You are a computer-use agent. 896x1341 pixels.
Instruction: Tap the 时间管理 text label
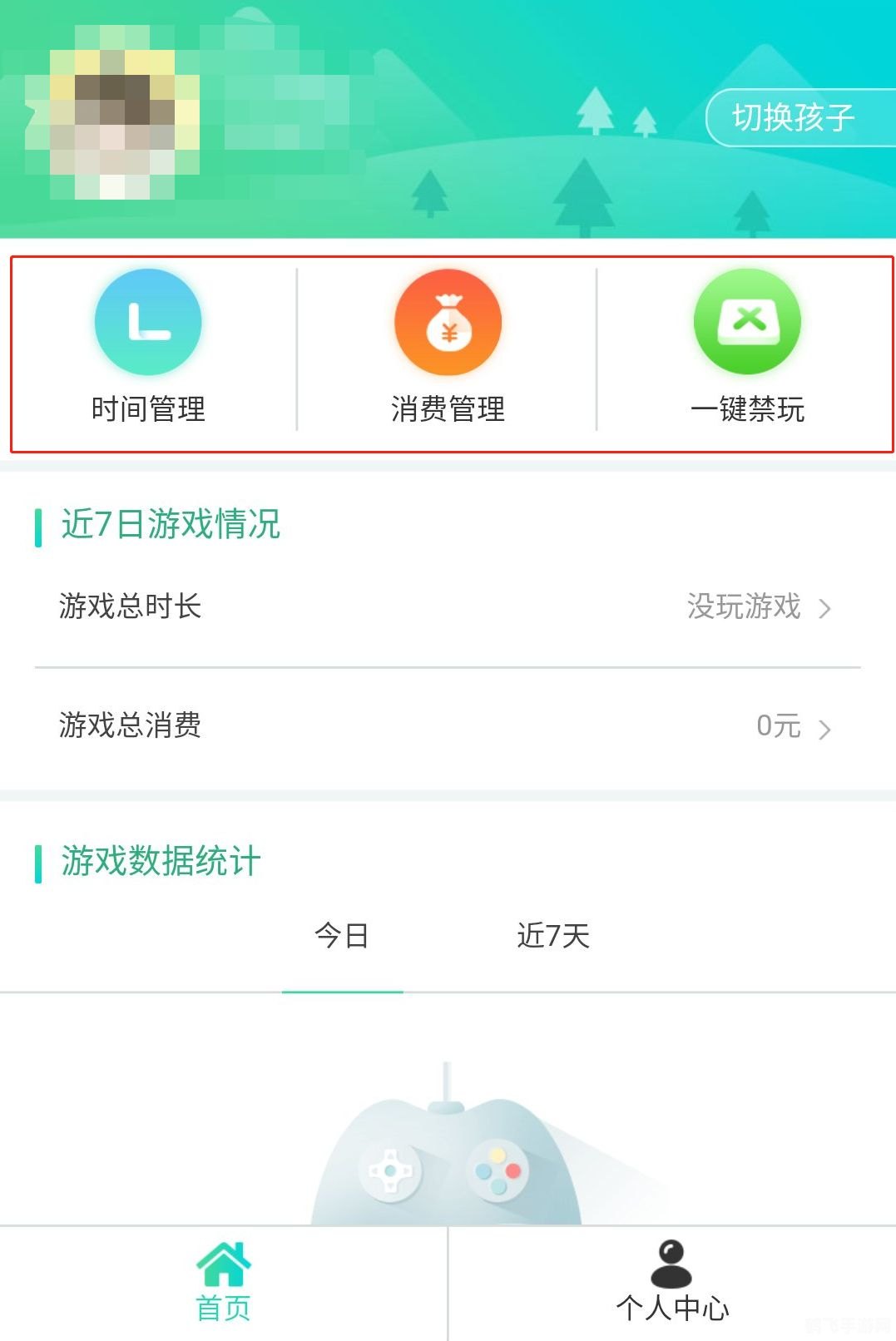point(148,409)
